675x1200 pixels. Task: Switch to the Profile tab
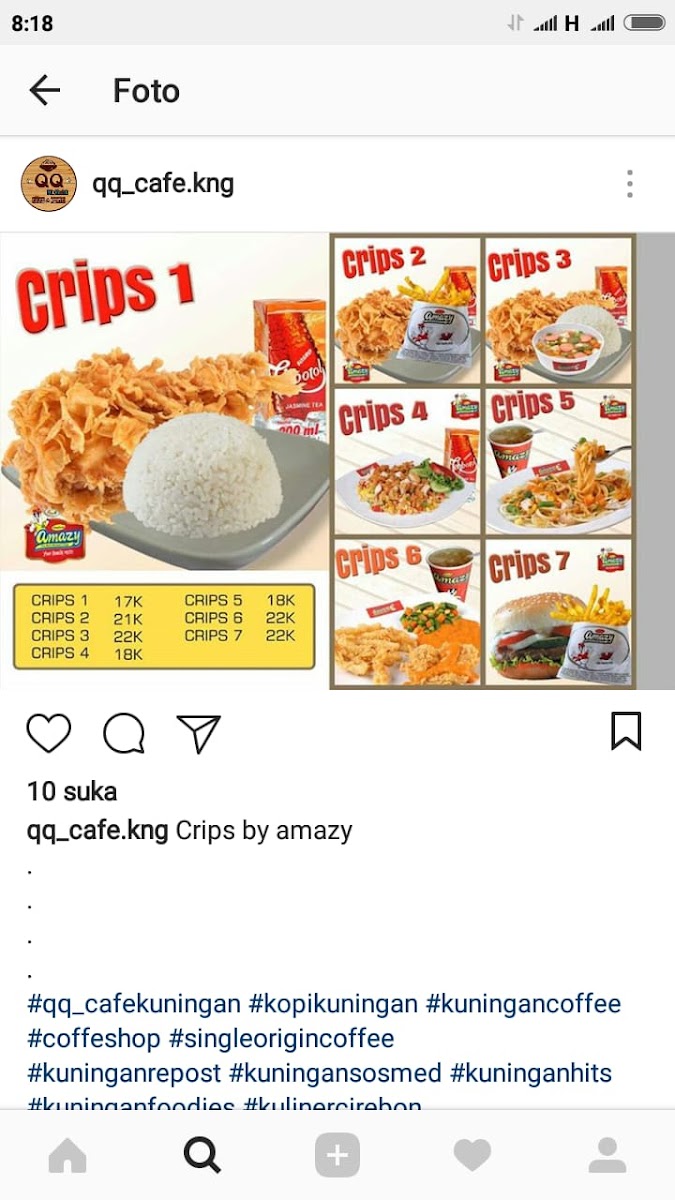tap(607, 1156)
